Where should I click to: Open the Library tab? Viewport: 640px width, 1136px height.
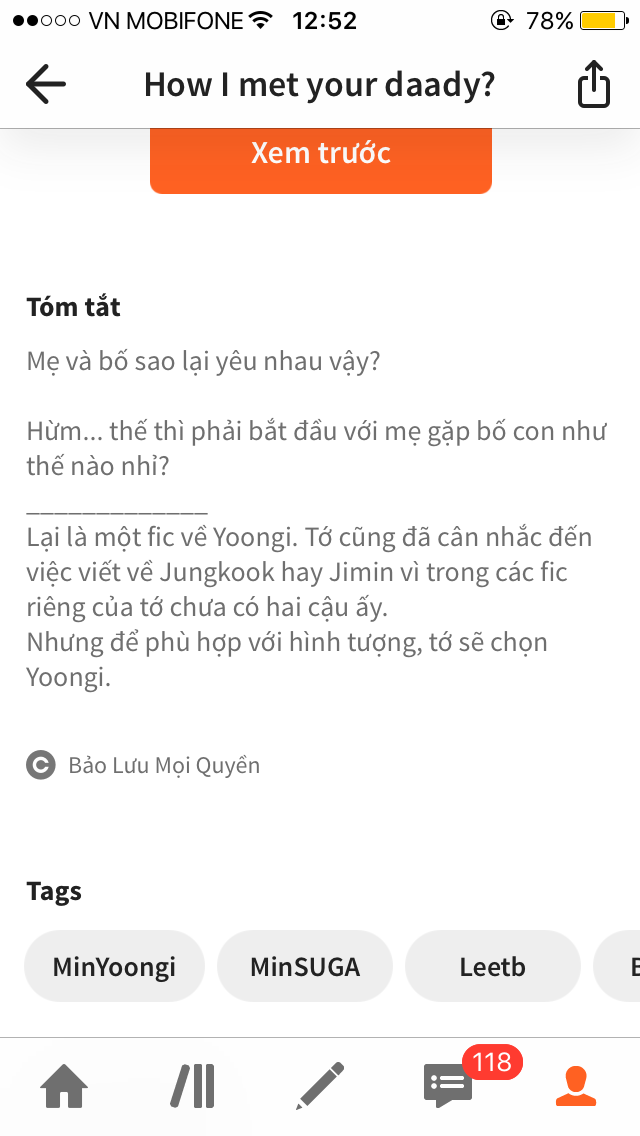193,1087
